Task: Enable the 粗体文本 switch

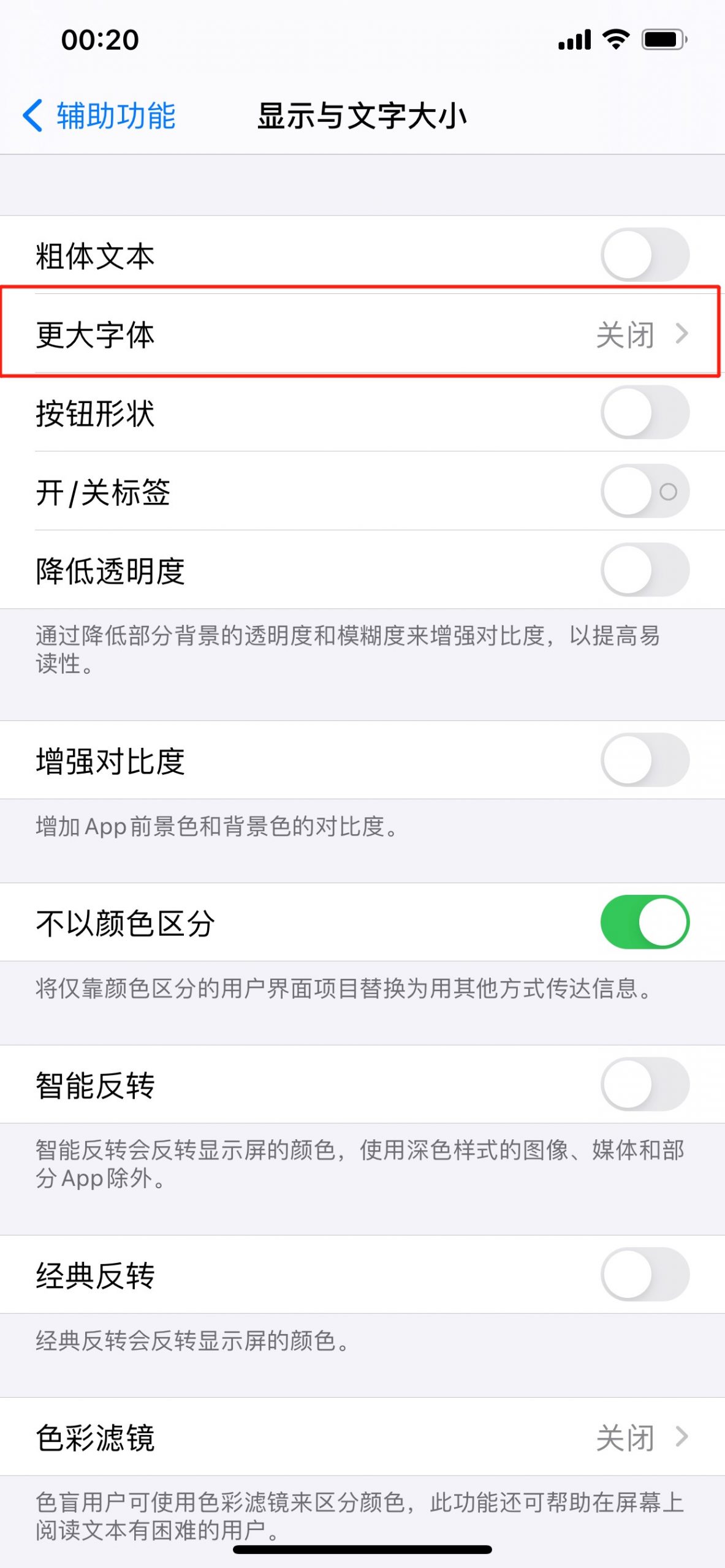Action: [x=645, y=255]
